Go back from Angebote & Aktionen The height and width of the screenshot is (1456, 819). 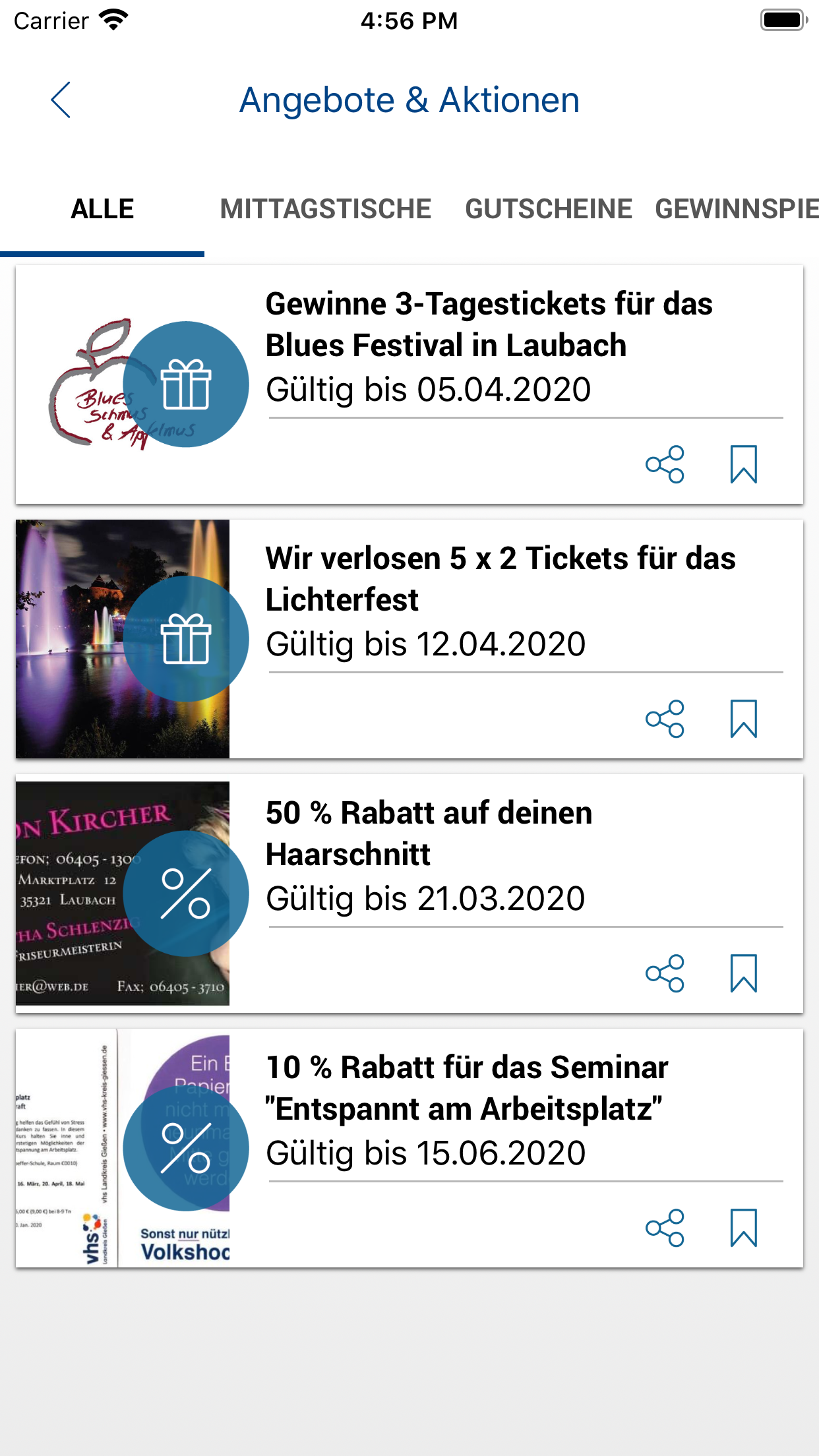click(x=61, y=100)
